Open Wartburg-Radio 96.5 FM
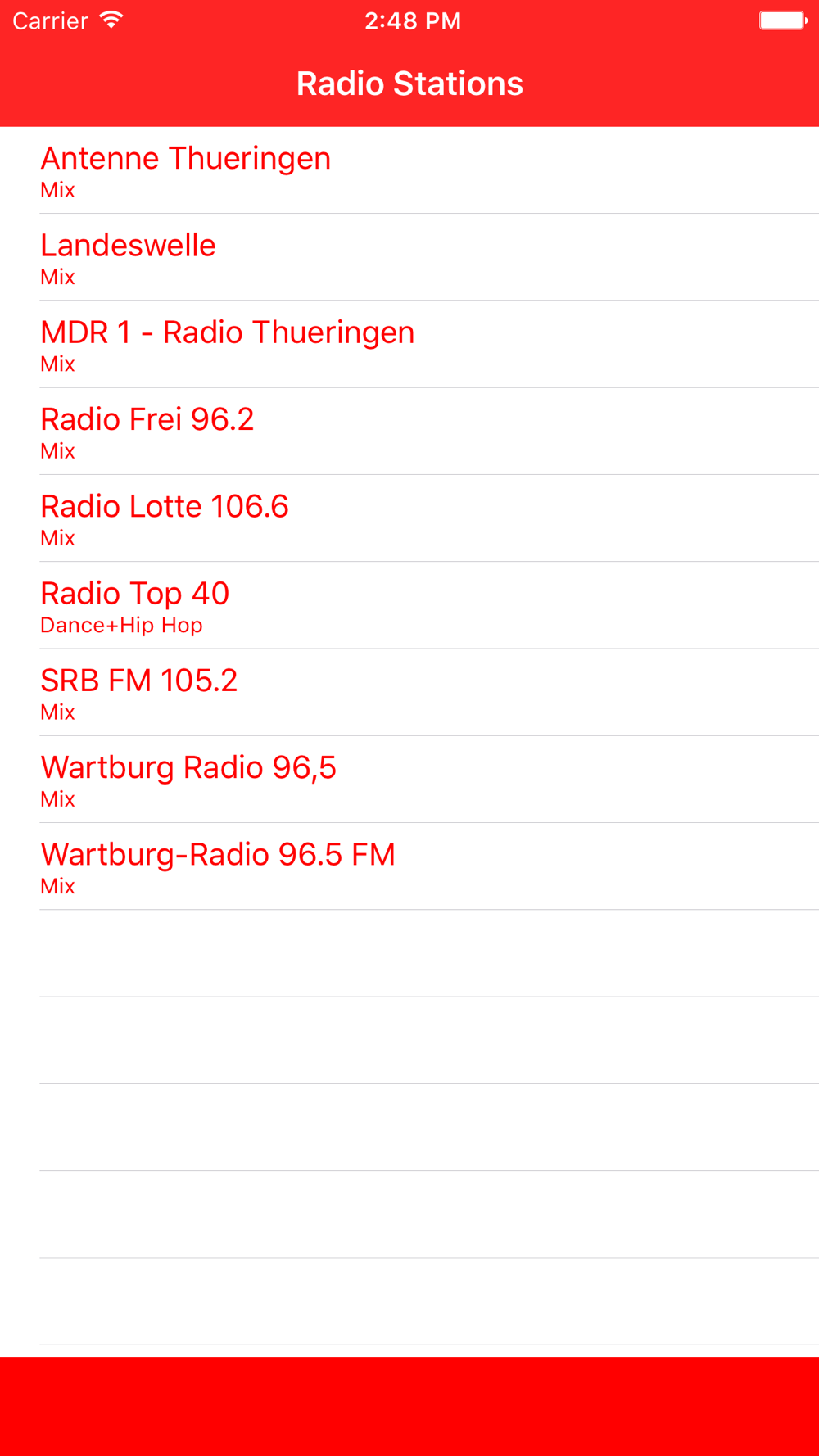 [x=409, y=866]
